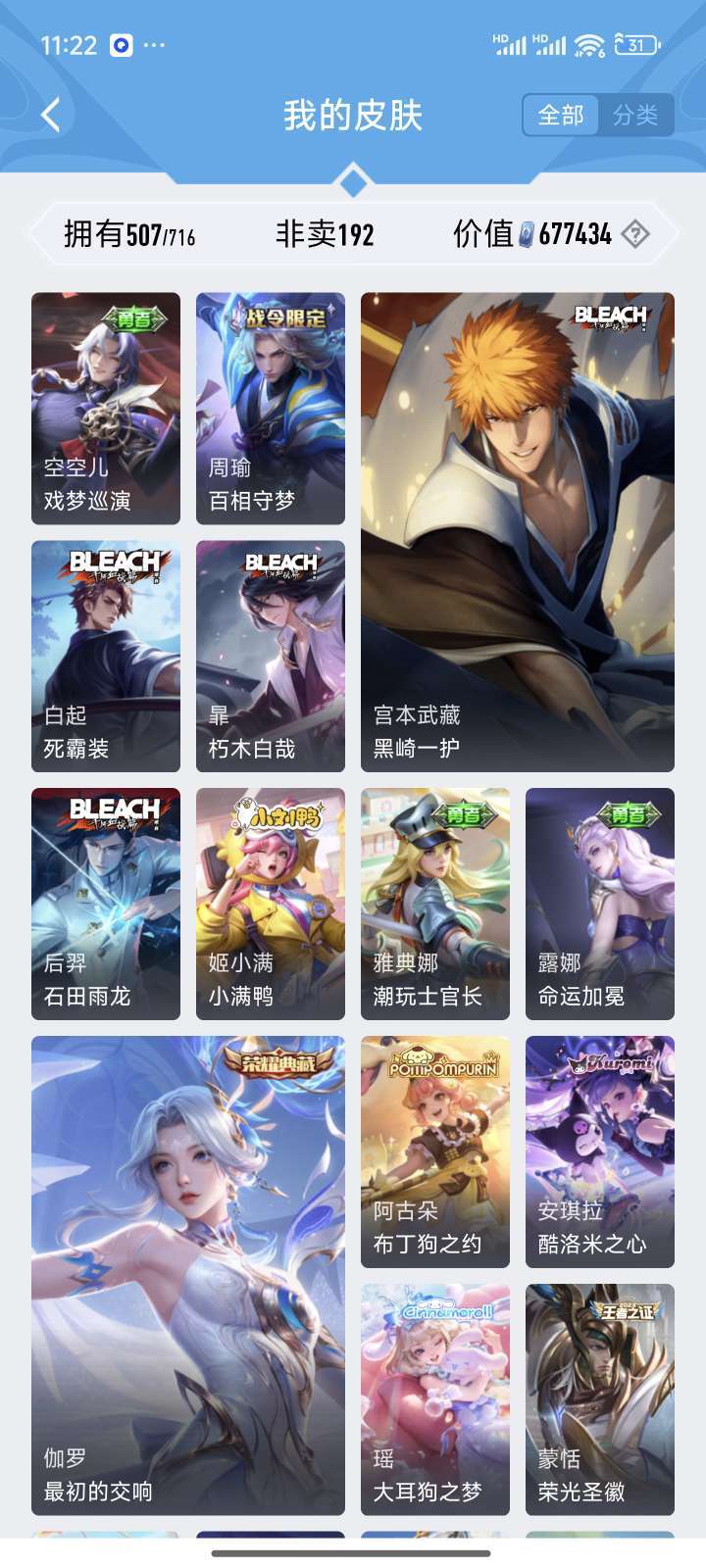View the 安琪拉 酷洛米之心 skin

coord(600,1152)
